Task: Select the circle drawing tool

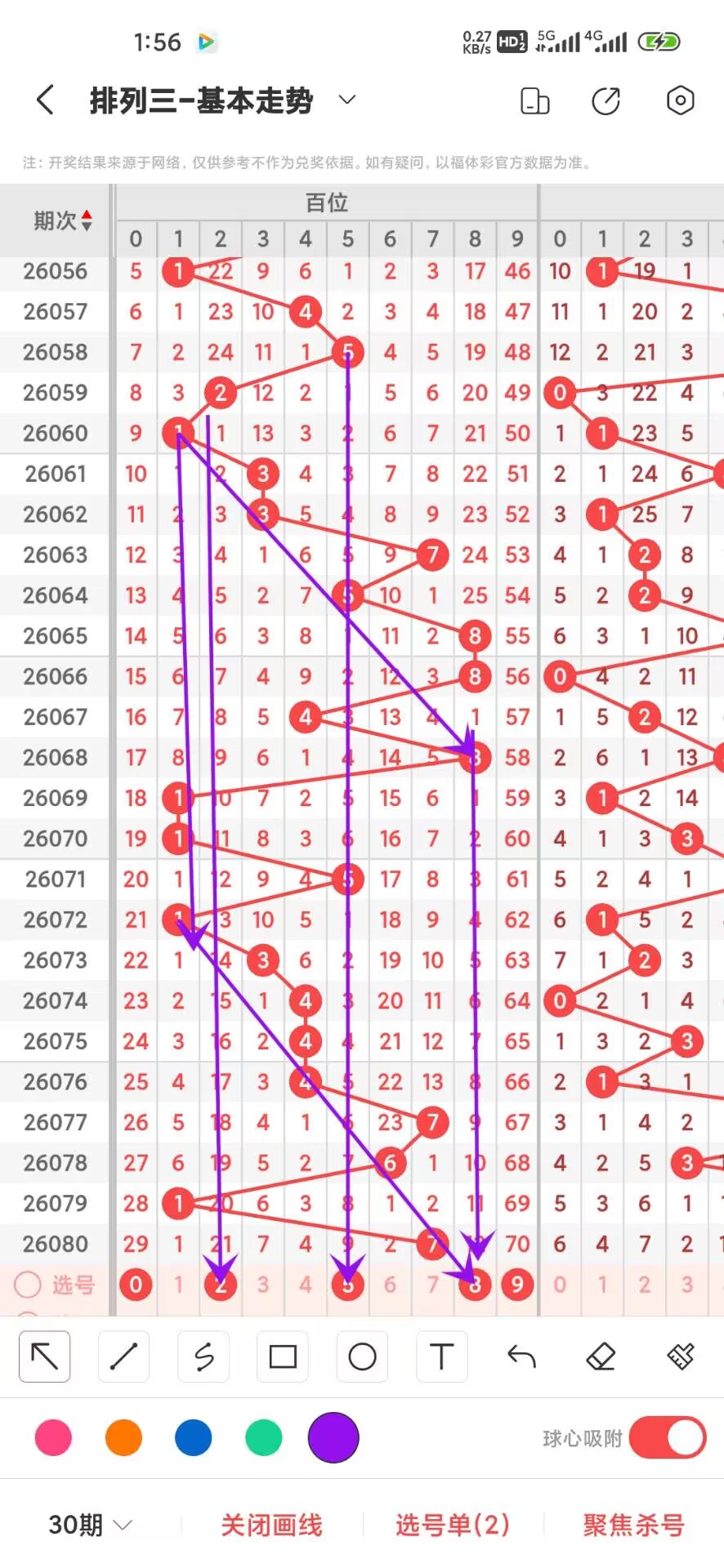Action: pos(362,1356)
